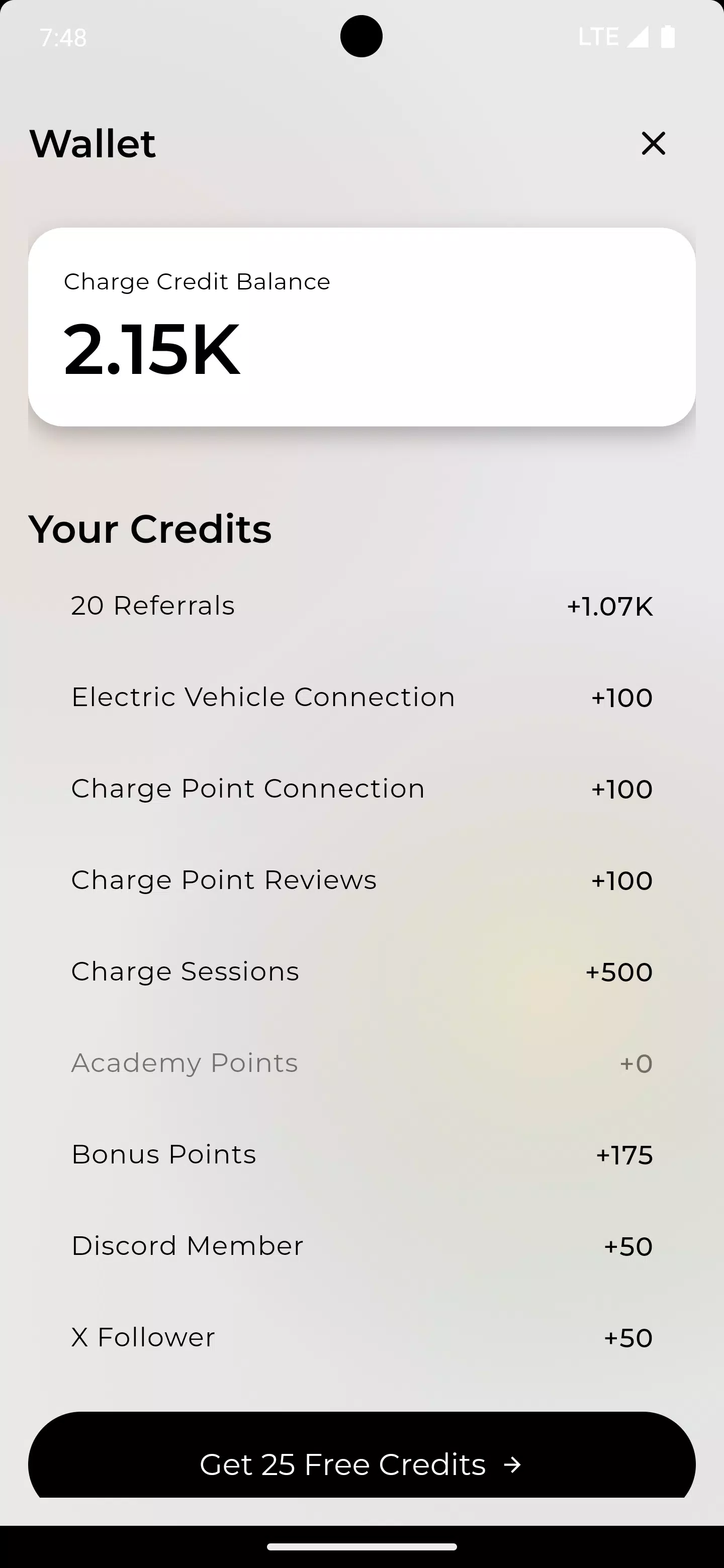724x1568 pixels.
Task: Select the 20 Referrals credit entry
Action: click(361, 606)
